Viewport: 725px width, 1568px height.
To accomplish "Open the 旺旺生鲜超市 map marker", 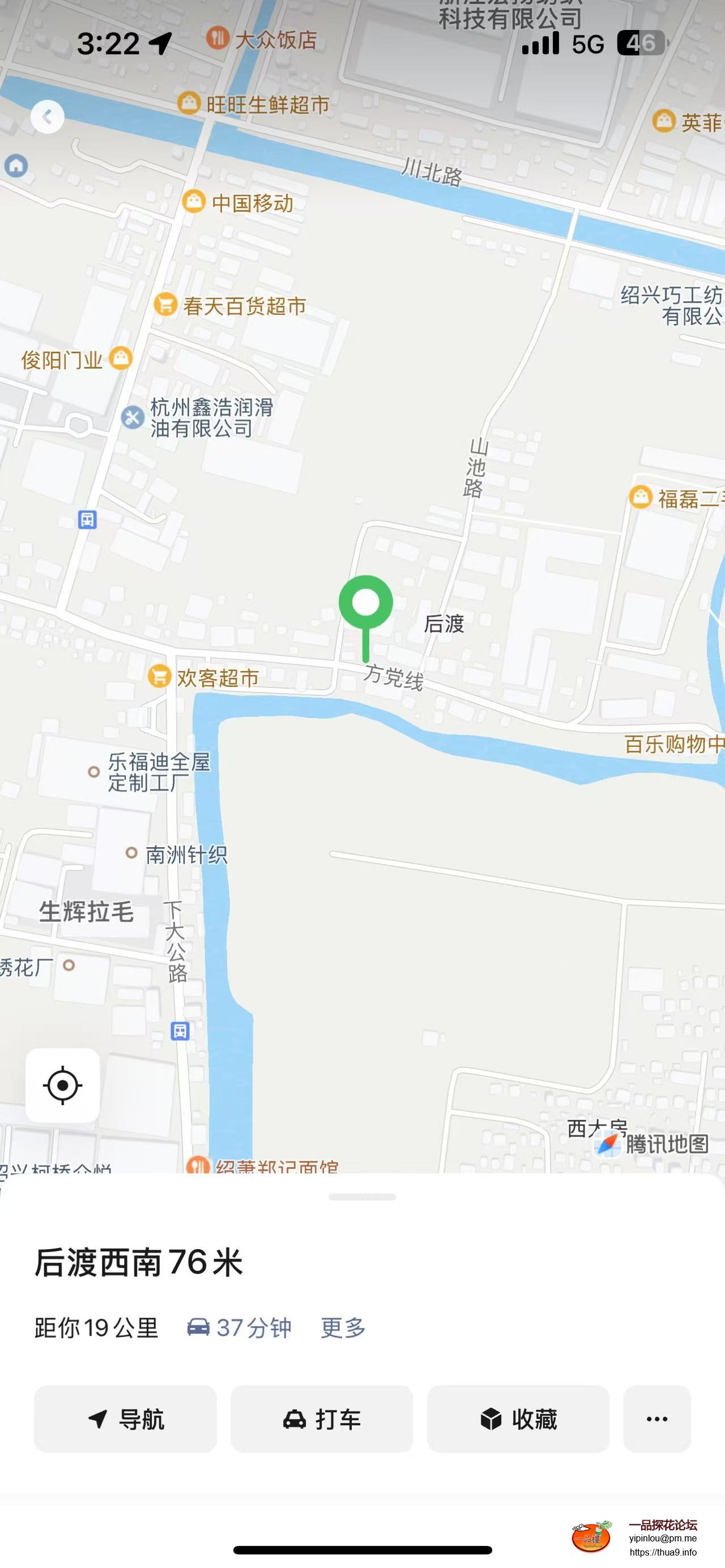I will (189, 104).
